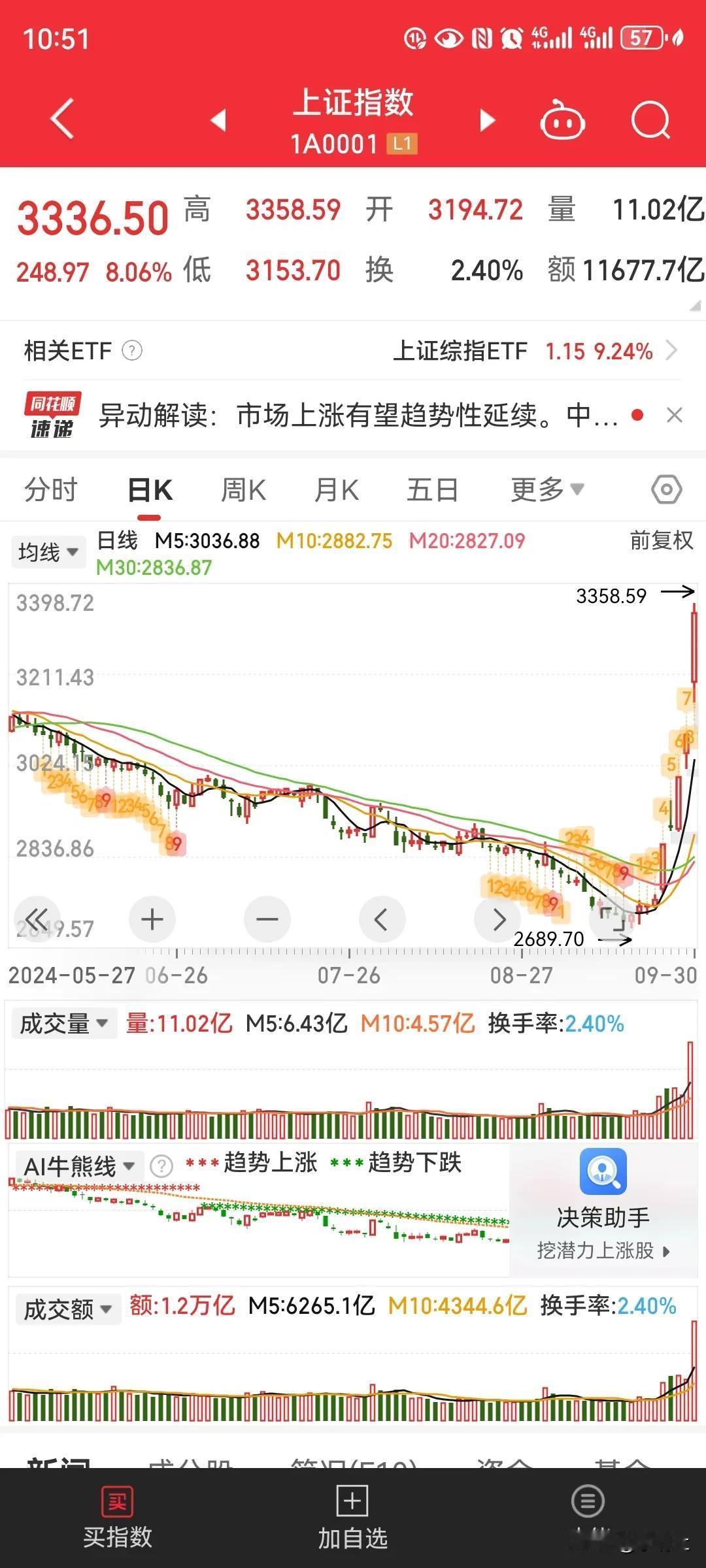The width and height of the screenshot is (706, 1568).
Task: Switch to the 周K chart tab
Action: pyautogui.click(x=243, y=489)
